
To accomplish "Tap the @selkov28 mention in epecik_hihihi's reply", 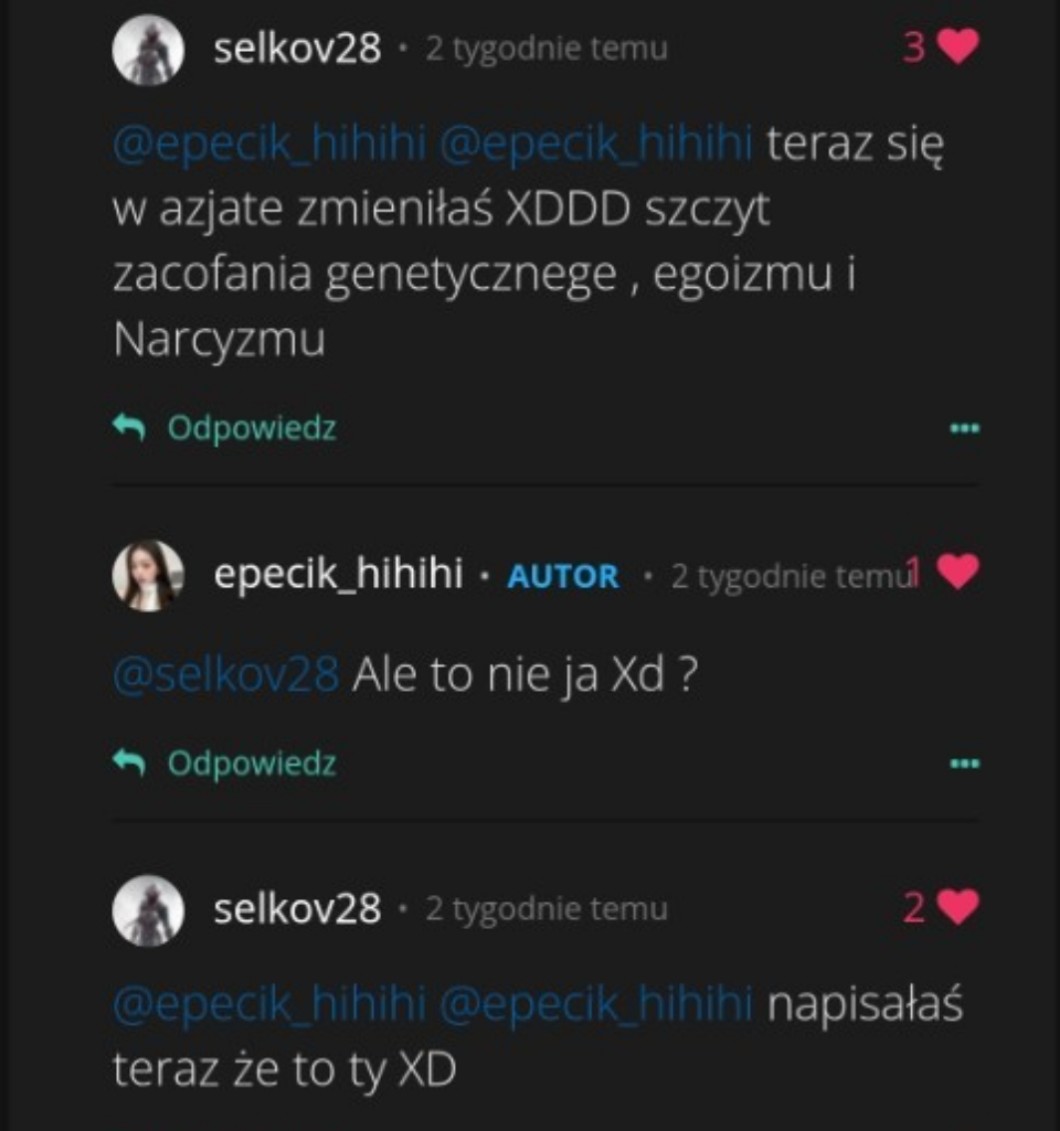I will [225, 677].
